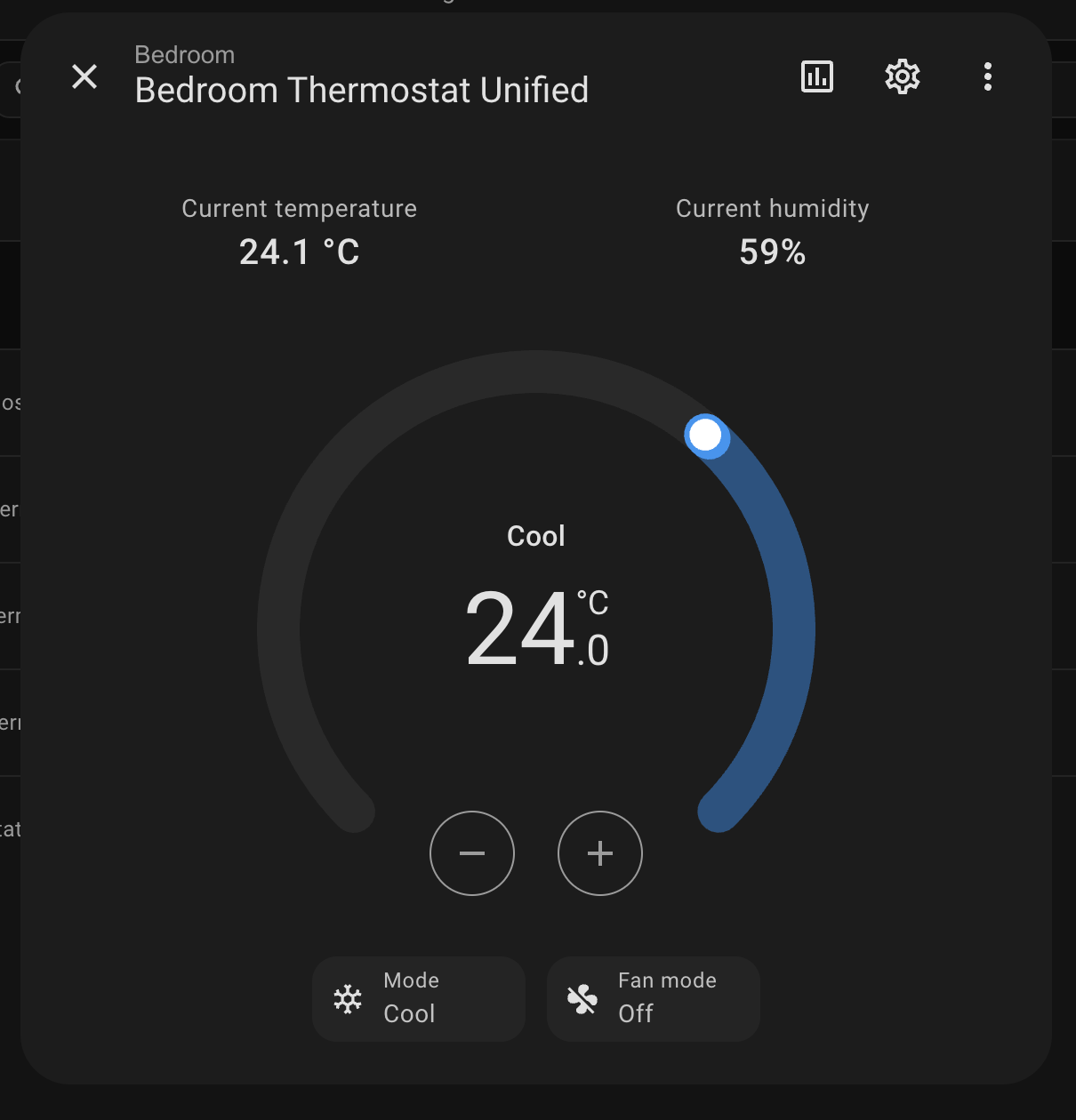This screenshot has width=1076, height=1120.
Task: Open the Mode Cool selector
Action: [x=419, y=998]
